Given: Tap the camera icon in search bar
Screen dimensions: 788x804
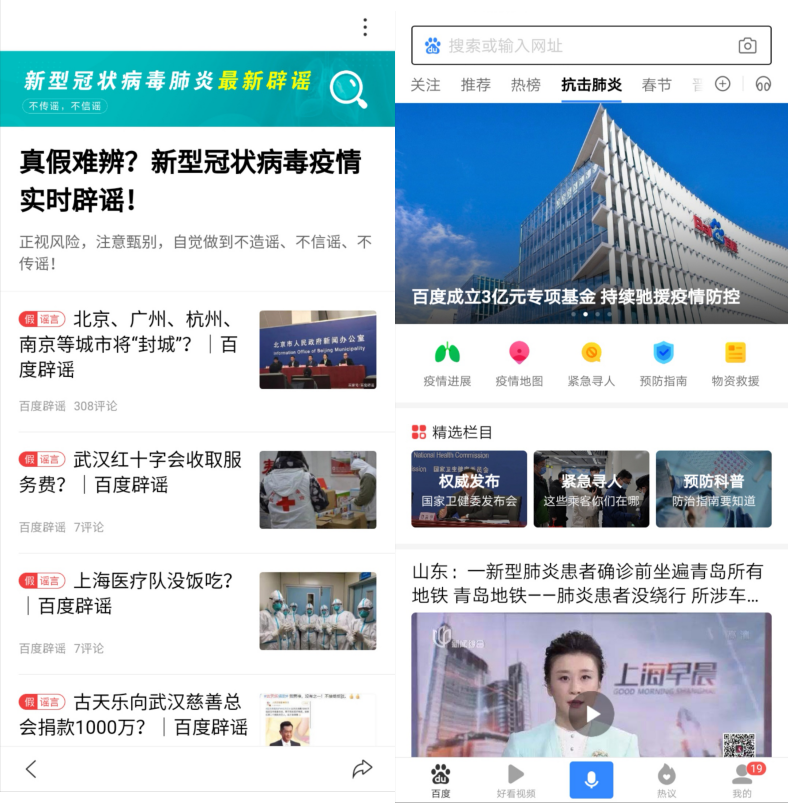Looking at the screenshot, I should (748, 45).
